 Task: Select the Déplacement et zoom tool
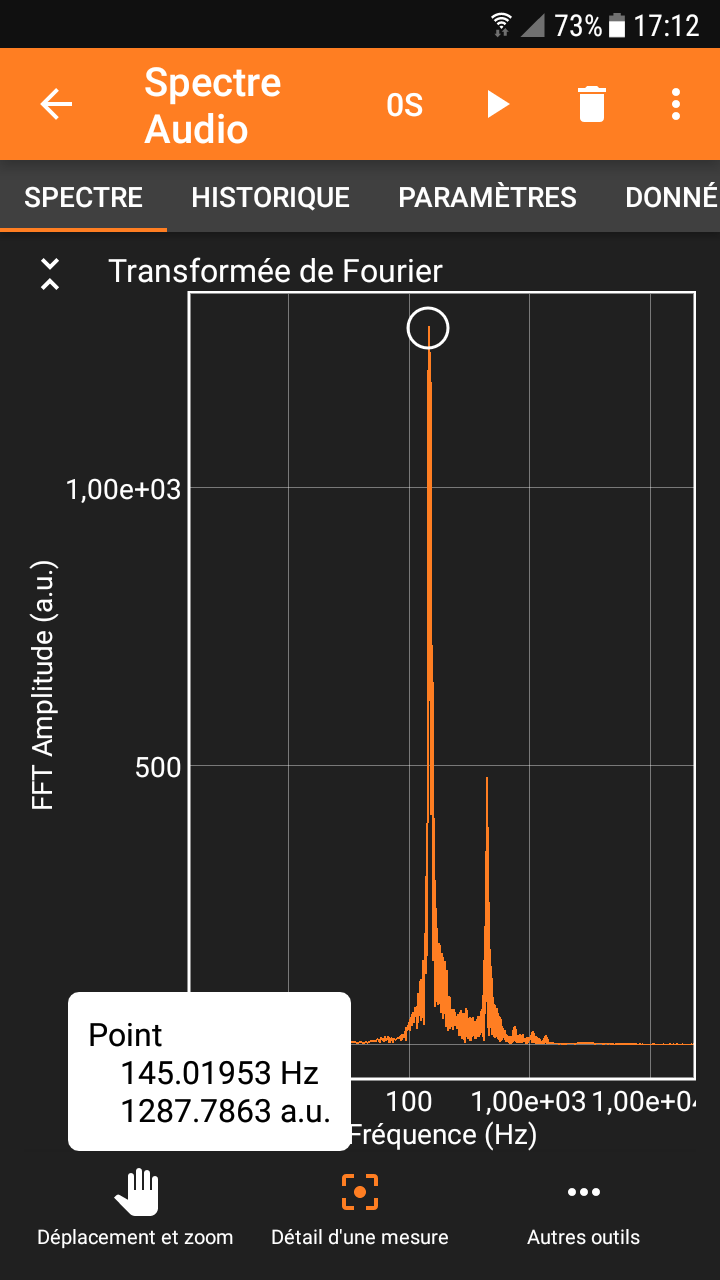click(x=135, y=1208)
